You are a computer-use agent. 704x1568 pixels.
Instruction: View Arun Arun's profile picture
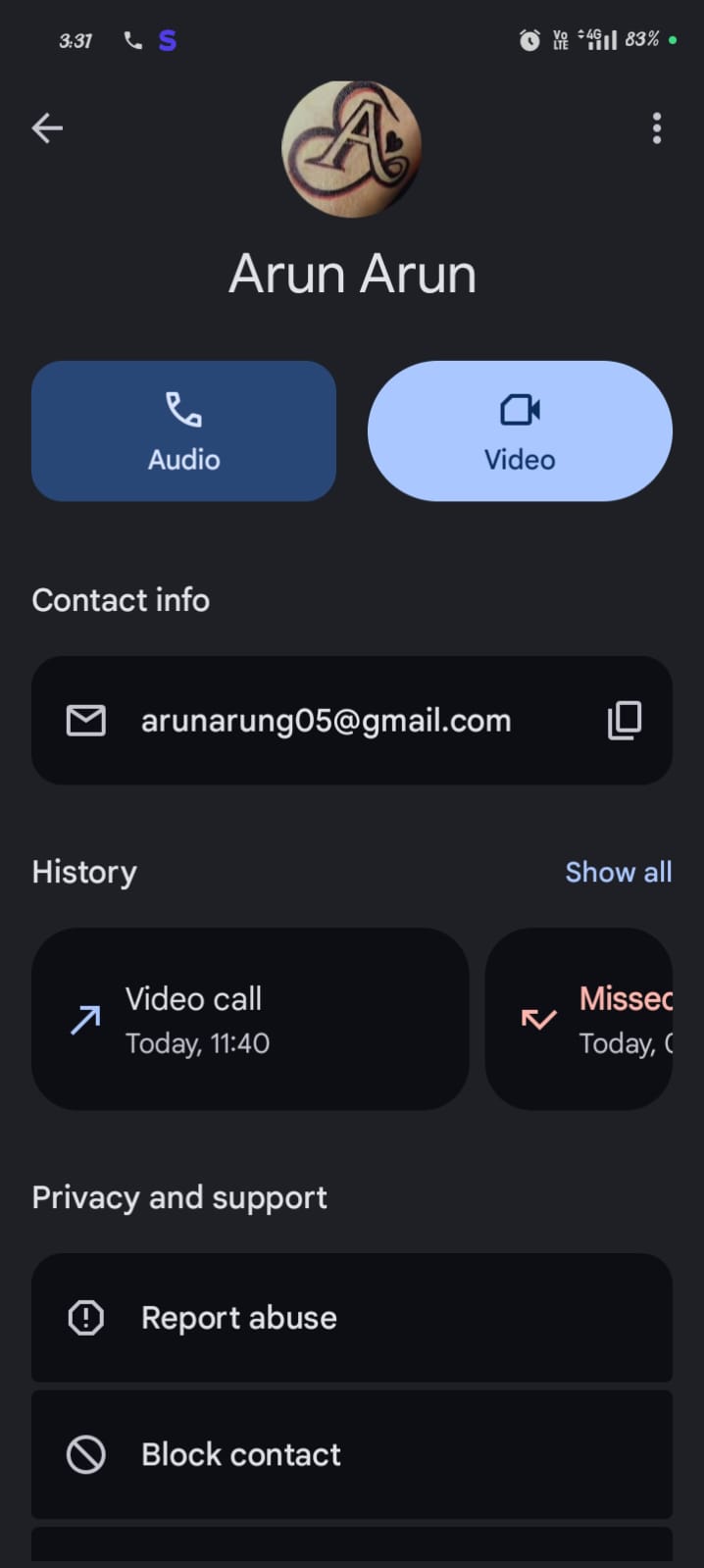click(352, 149)
